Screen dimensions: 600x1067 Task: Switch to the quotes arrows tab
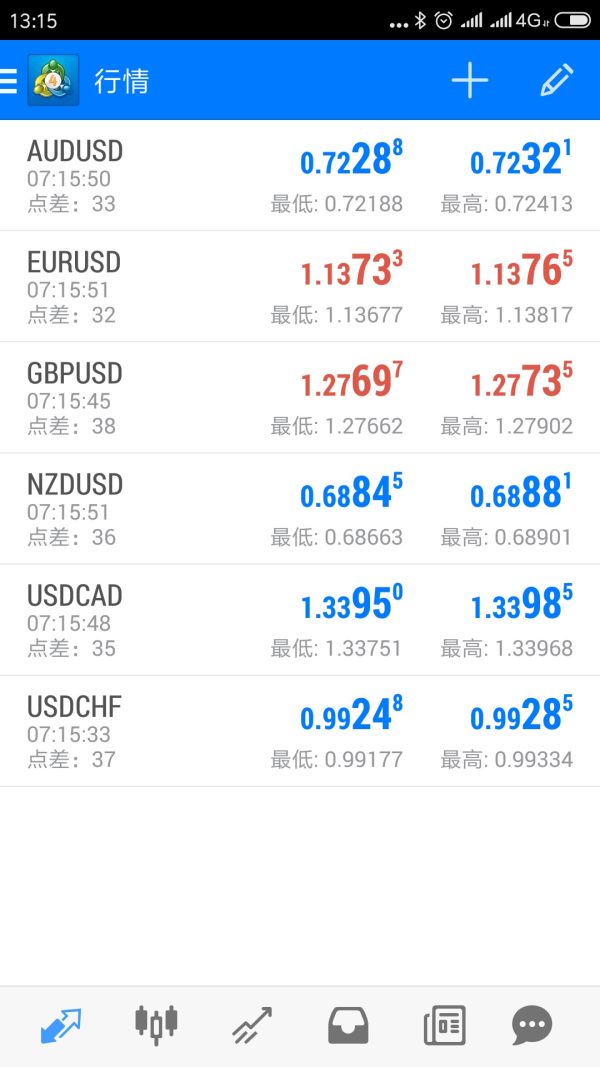(61, 1026)
